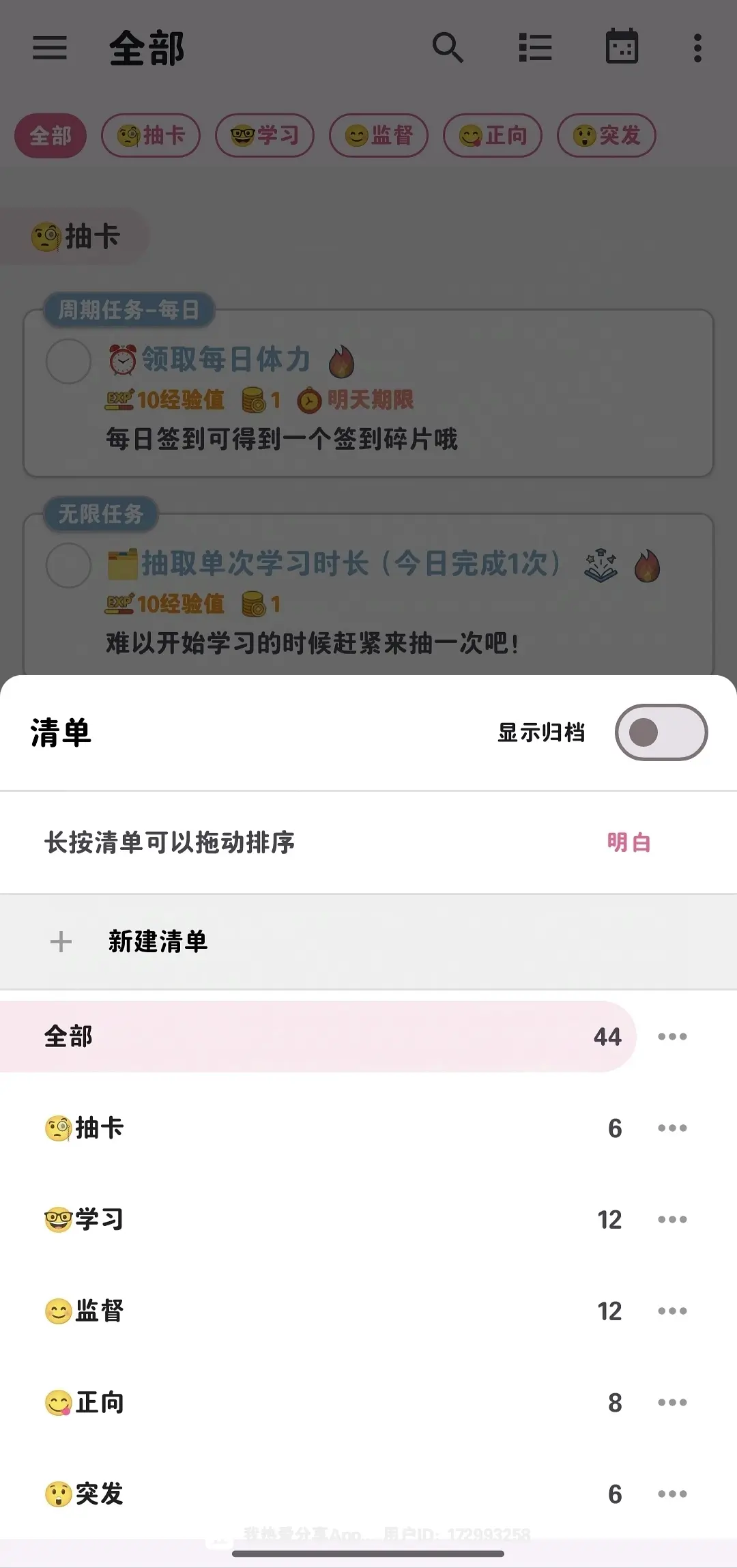Open more options for 学习 list
The image size is (737, 1568).
tap(672, 1219)
